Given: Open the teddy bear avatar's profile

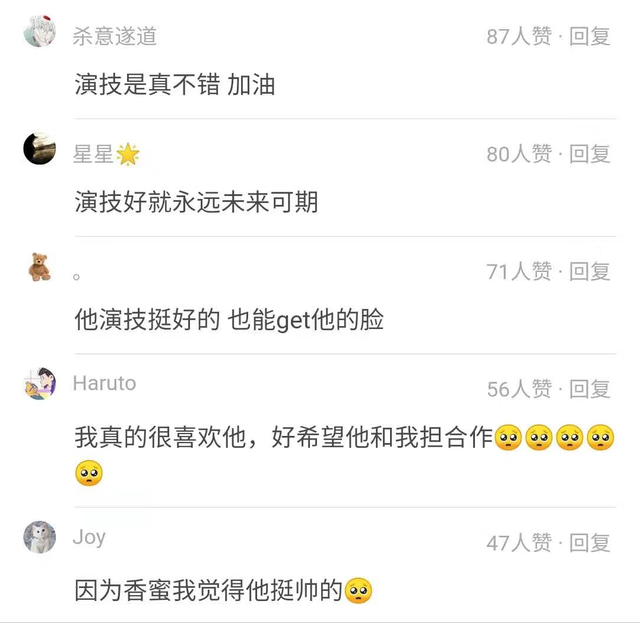Looking at the screenshot, I should click(40, 267).
